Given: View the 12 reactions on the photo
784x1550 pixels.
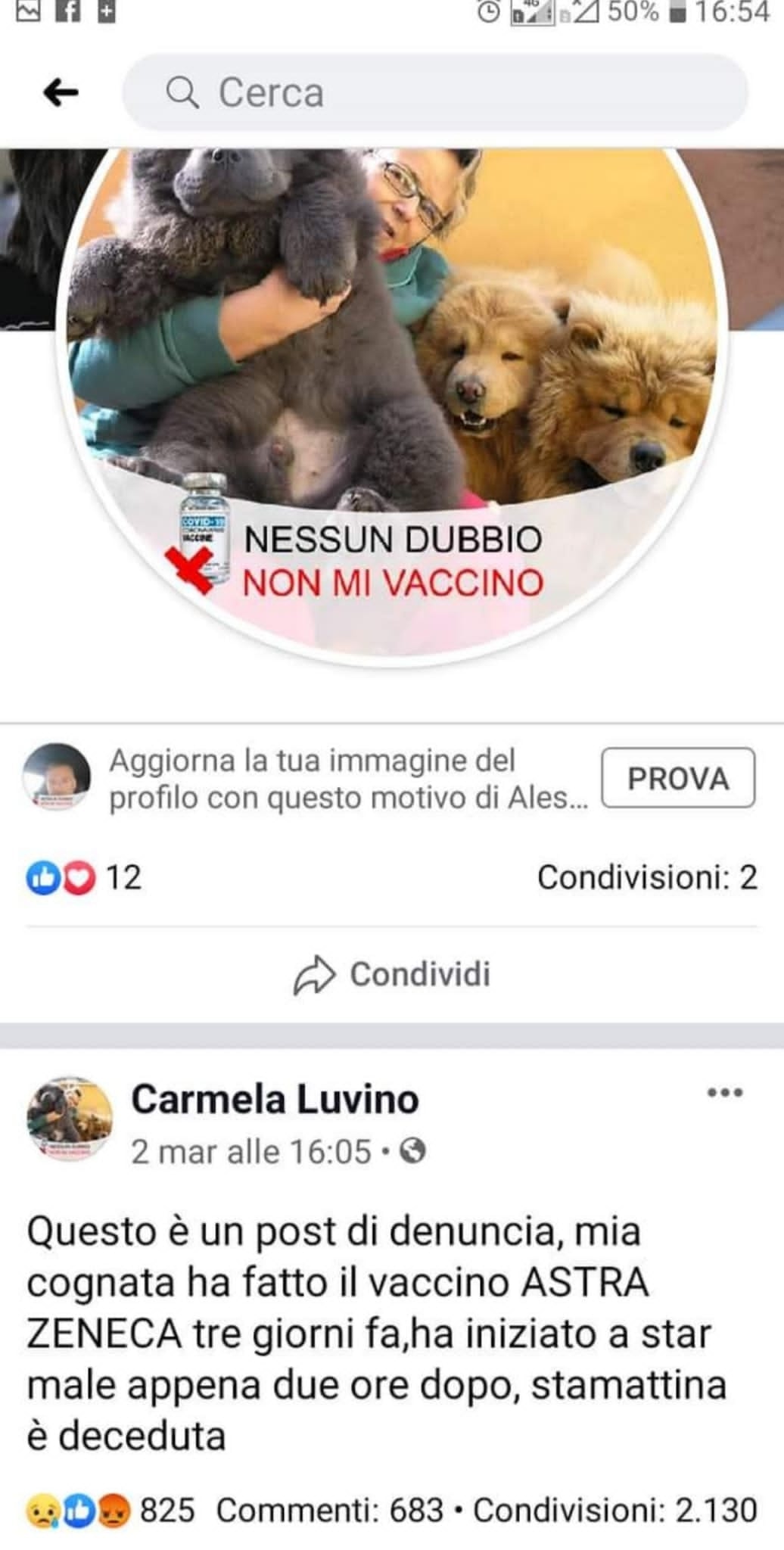Looking at the screenshot, I should [x=84, y=877].
